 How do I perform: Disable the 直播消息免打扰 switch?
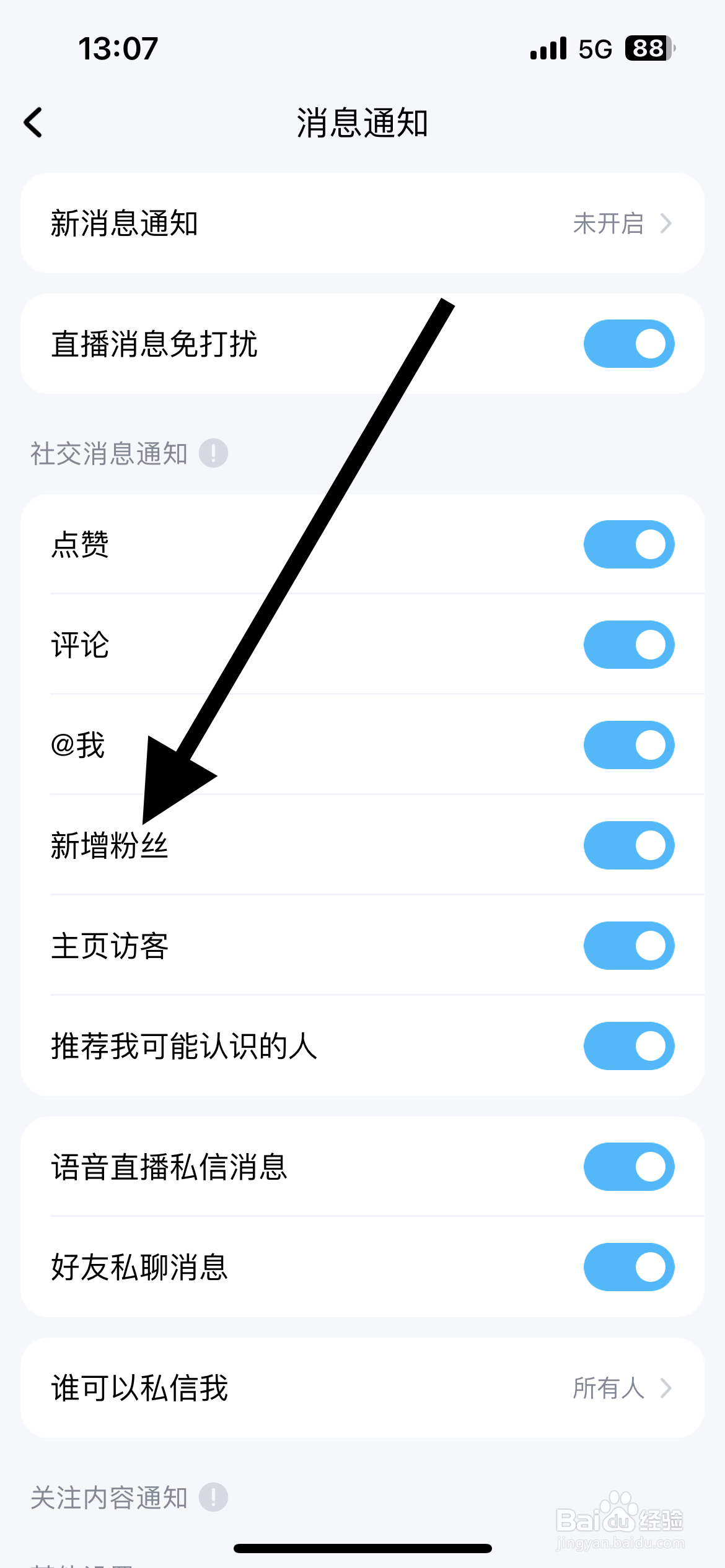(628, 344)
